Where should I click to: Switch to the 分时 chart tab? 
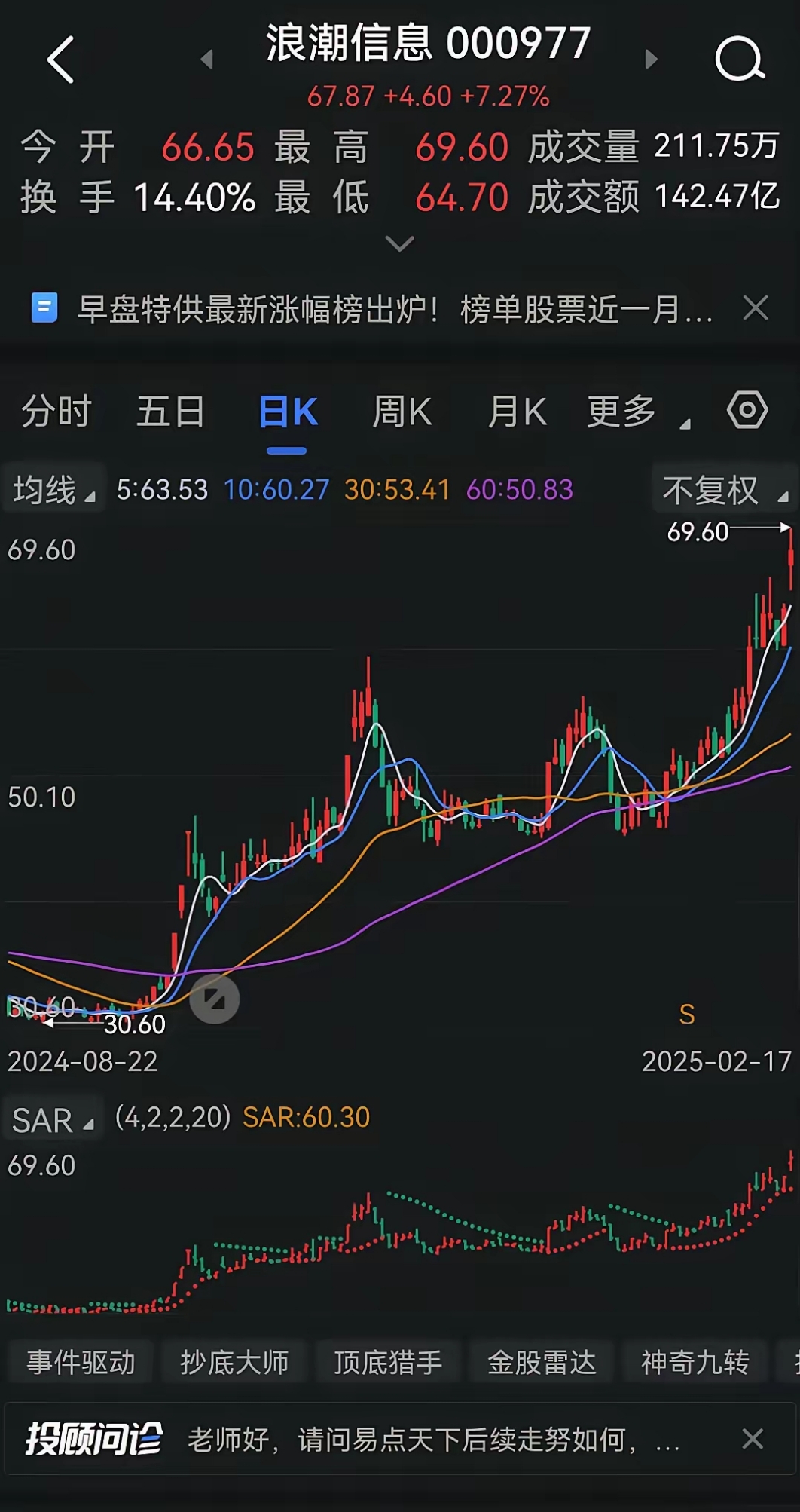click(x=56, y=412)
